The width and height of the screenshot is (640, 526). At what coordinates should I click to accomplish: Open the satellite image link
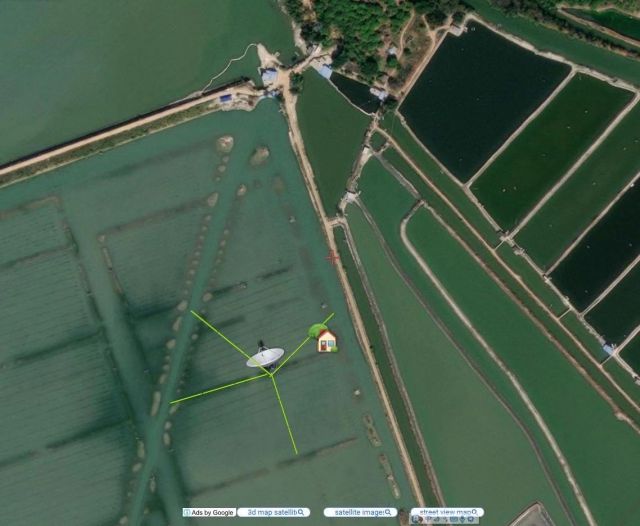[360, 512]
